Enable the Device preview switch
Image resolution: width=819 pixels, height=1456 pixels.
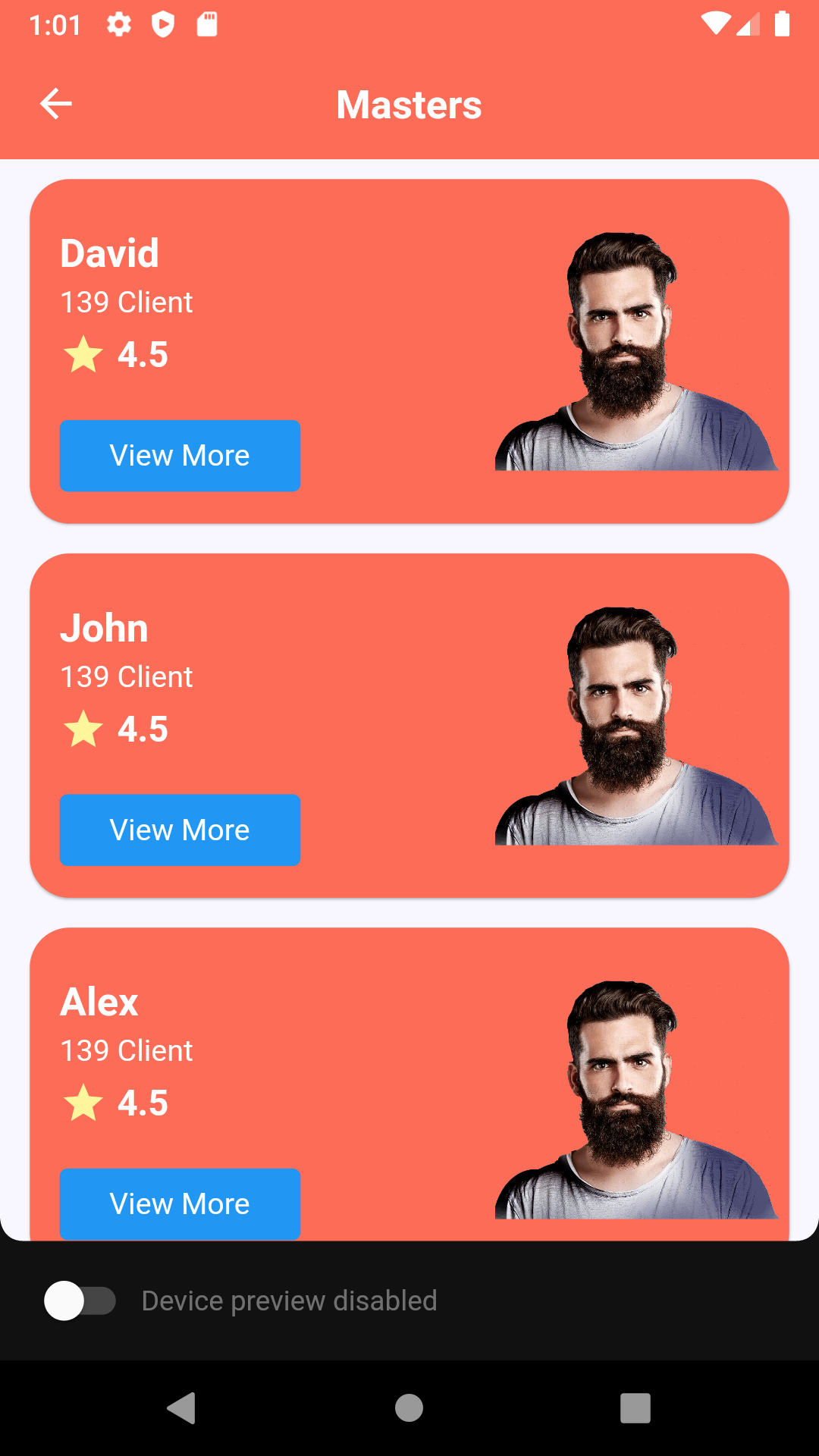point(80,1301)
